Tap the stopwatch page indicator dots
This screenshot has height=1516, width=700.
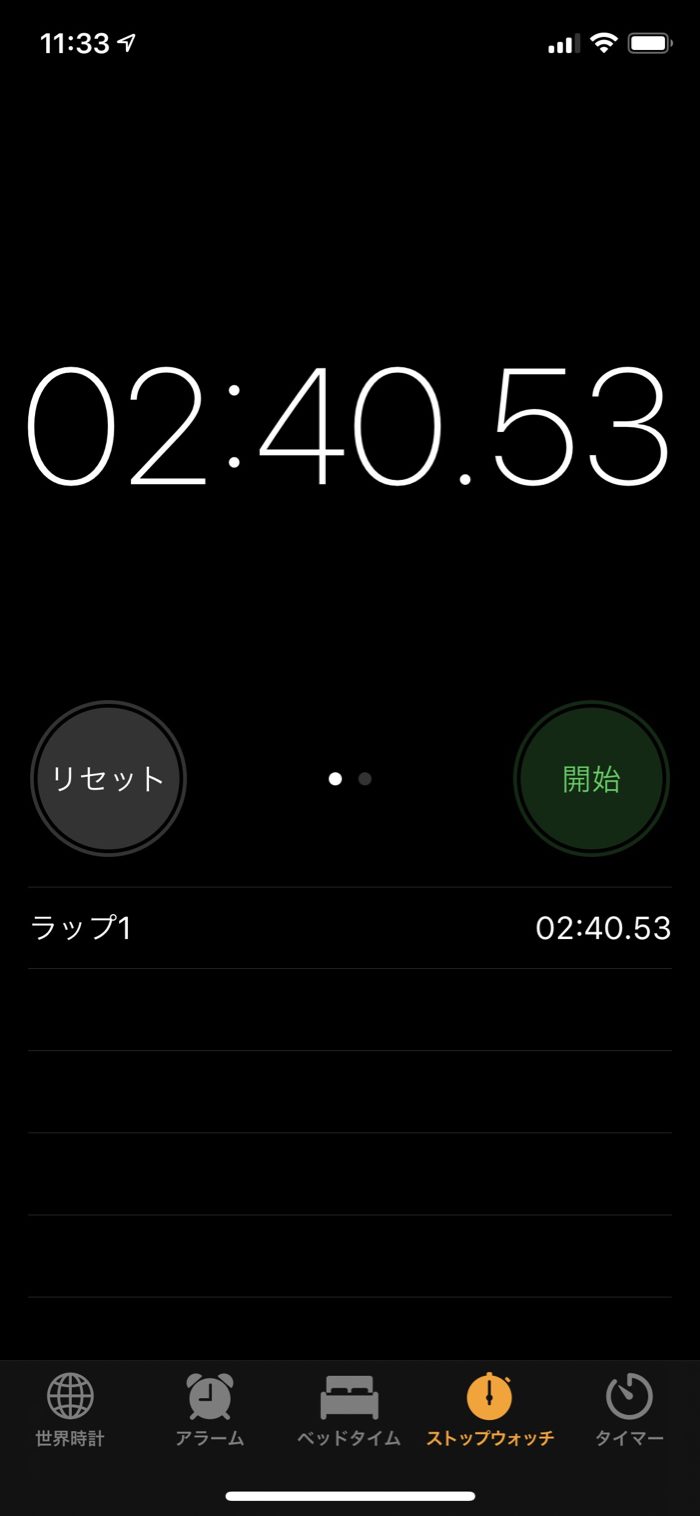tap(350, 778)
